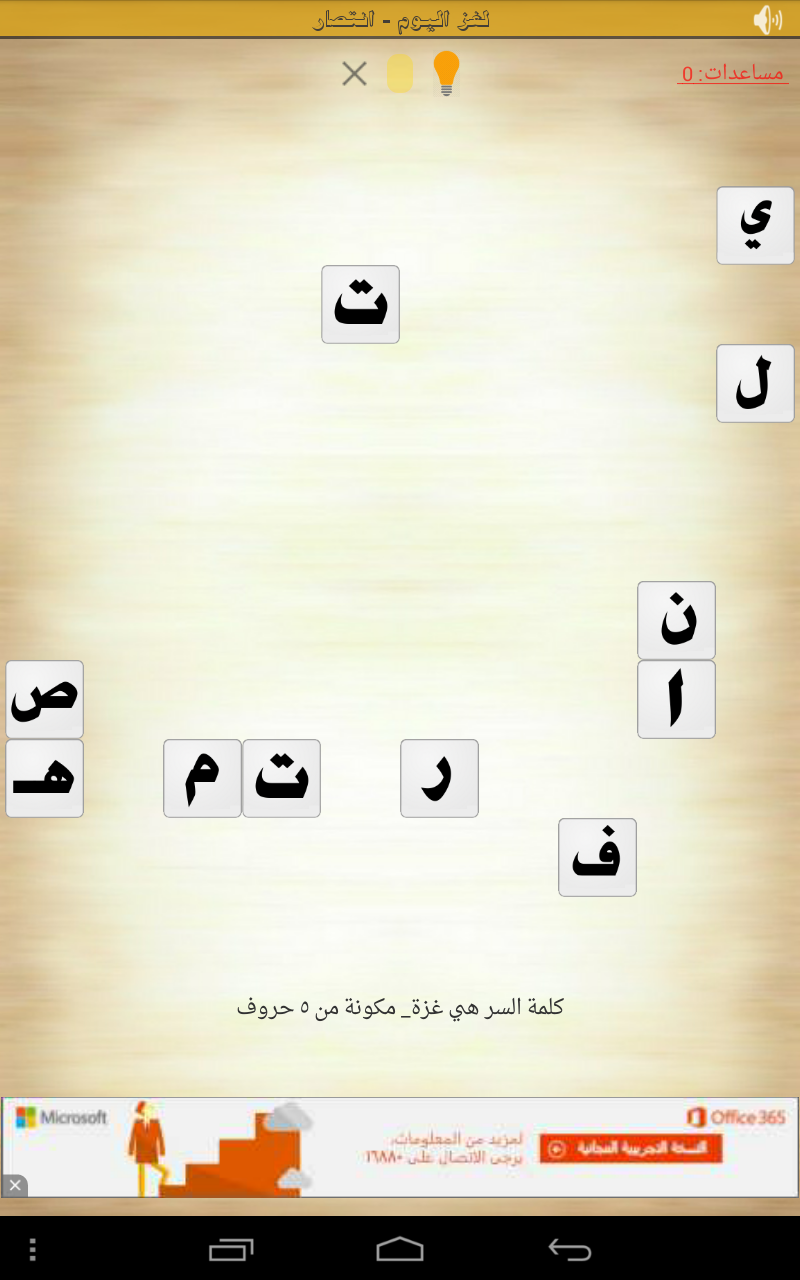Choose the ا letter tile
This screenshot has height=1280, width=800.
coord(676,699)
